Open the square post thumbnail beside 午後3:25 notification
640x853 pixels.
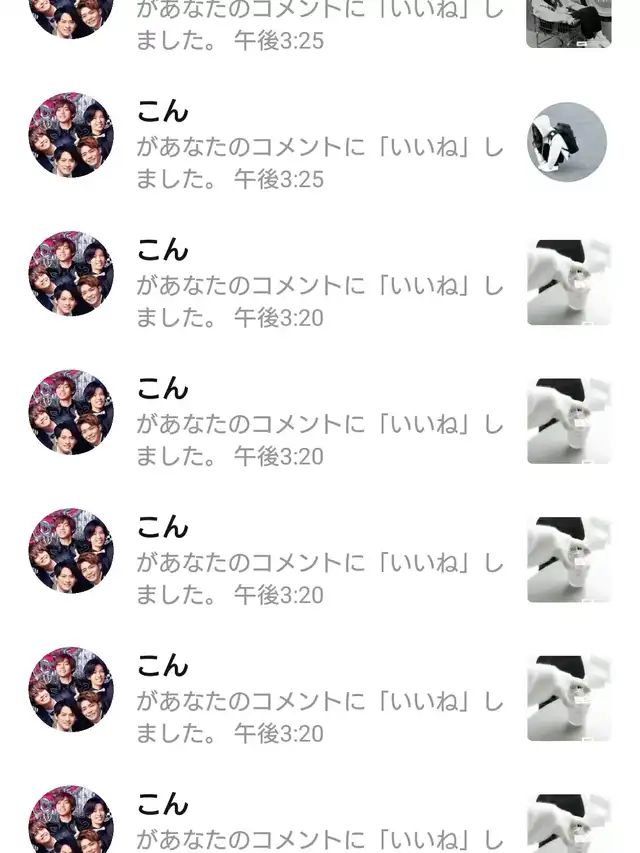point(568,22)
